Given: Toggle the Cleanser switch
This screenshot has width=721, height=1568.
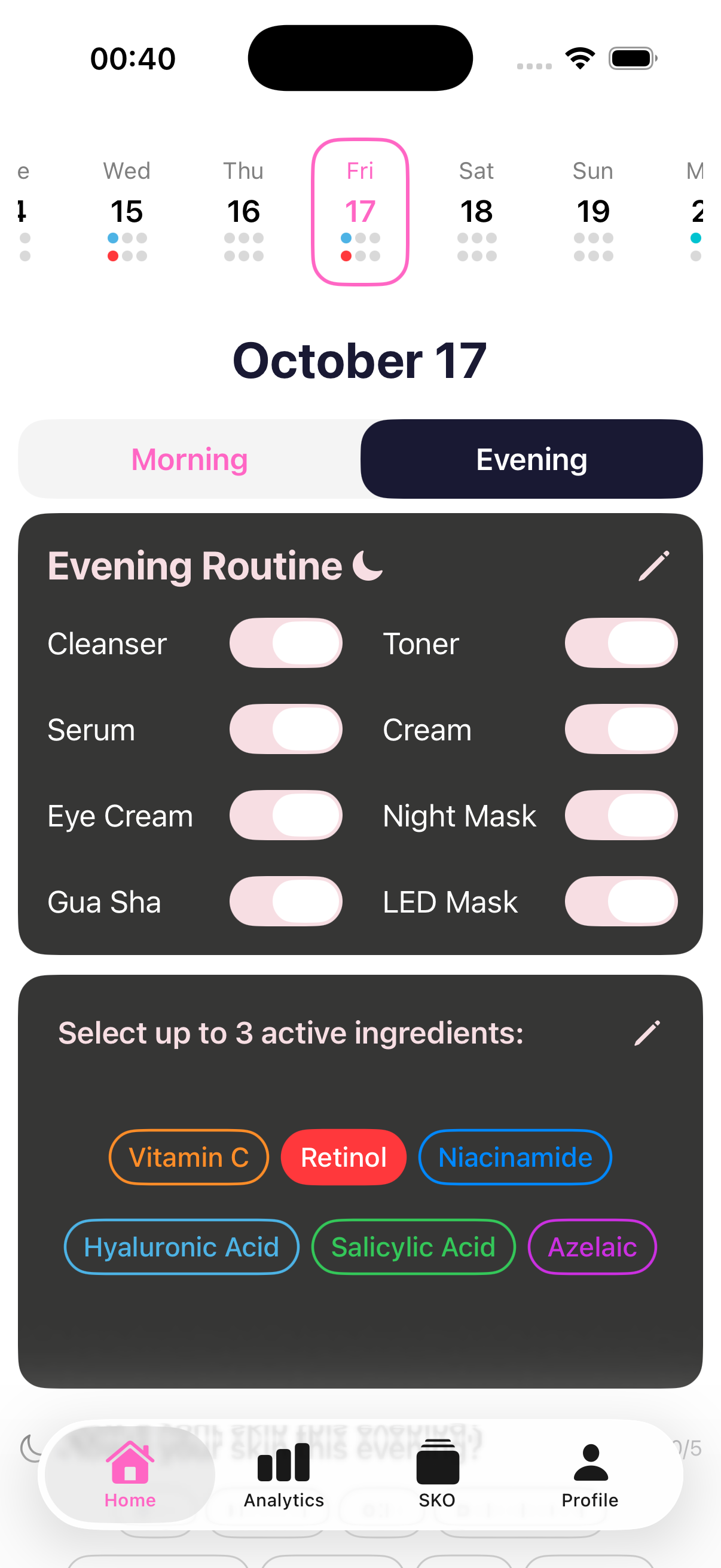Looking at the screenshot, I should pos(286,643).
